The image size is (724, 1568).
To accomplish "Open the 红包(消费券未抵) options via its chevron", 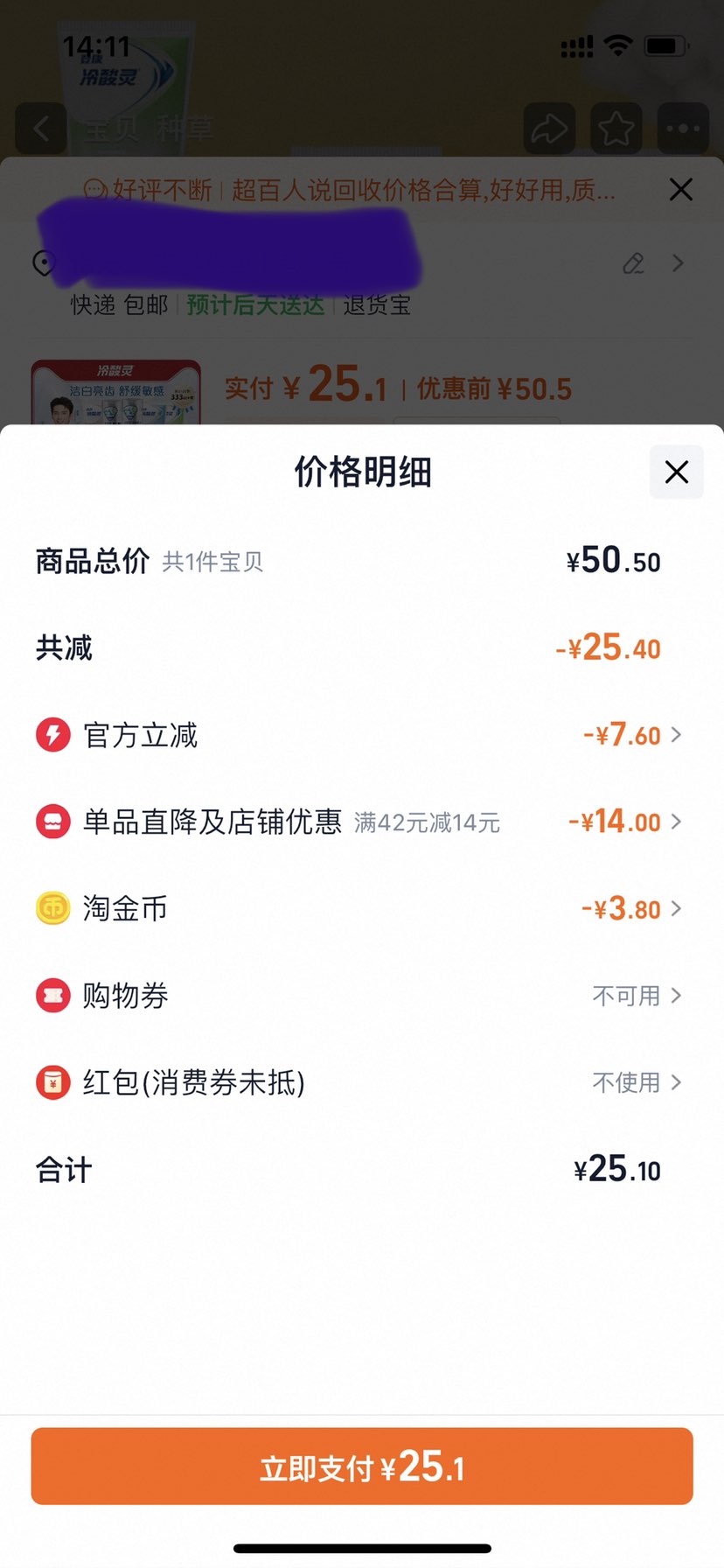I will [675, 1082].
